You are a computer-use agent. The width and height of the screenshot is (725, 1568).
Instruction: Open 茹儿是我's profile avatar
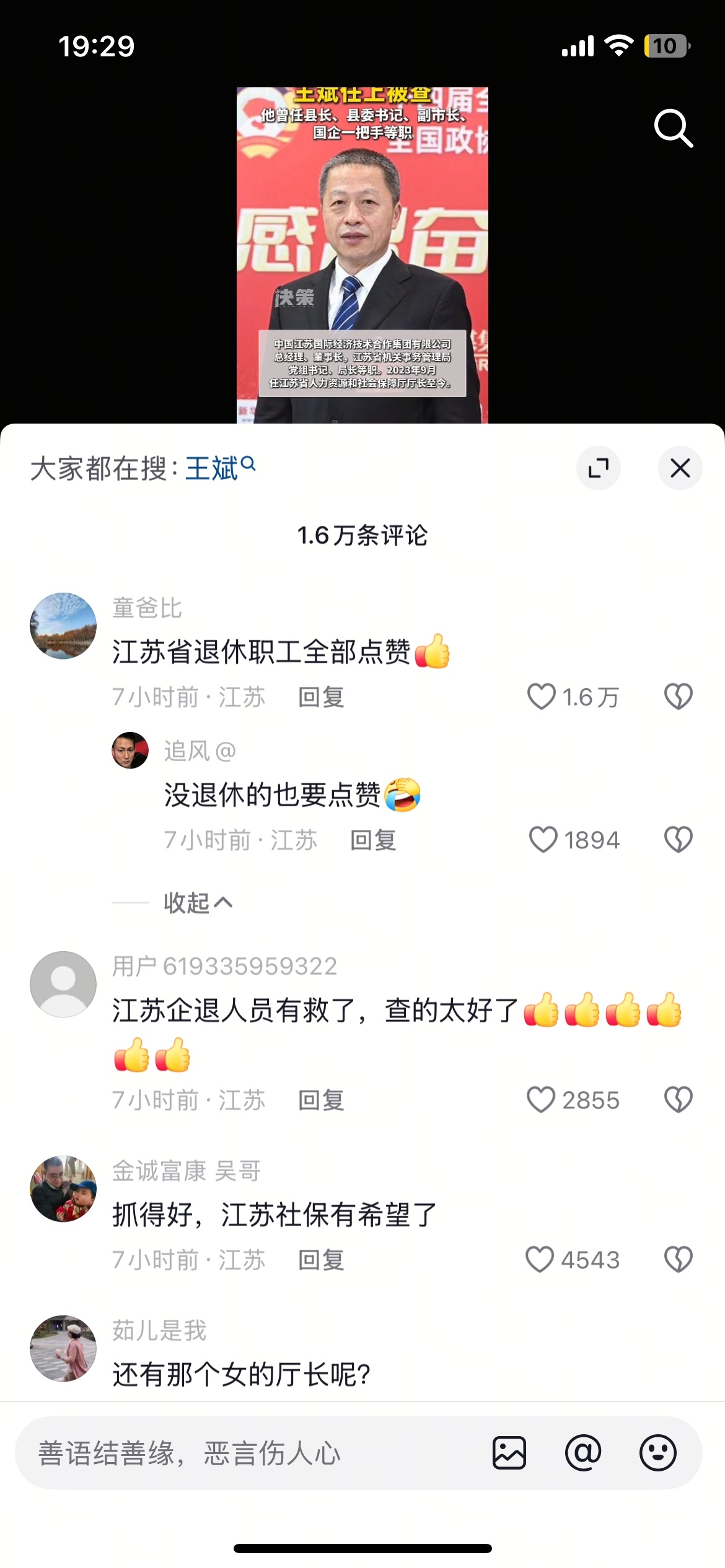click(x=63, y=1349)
